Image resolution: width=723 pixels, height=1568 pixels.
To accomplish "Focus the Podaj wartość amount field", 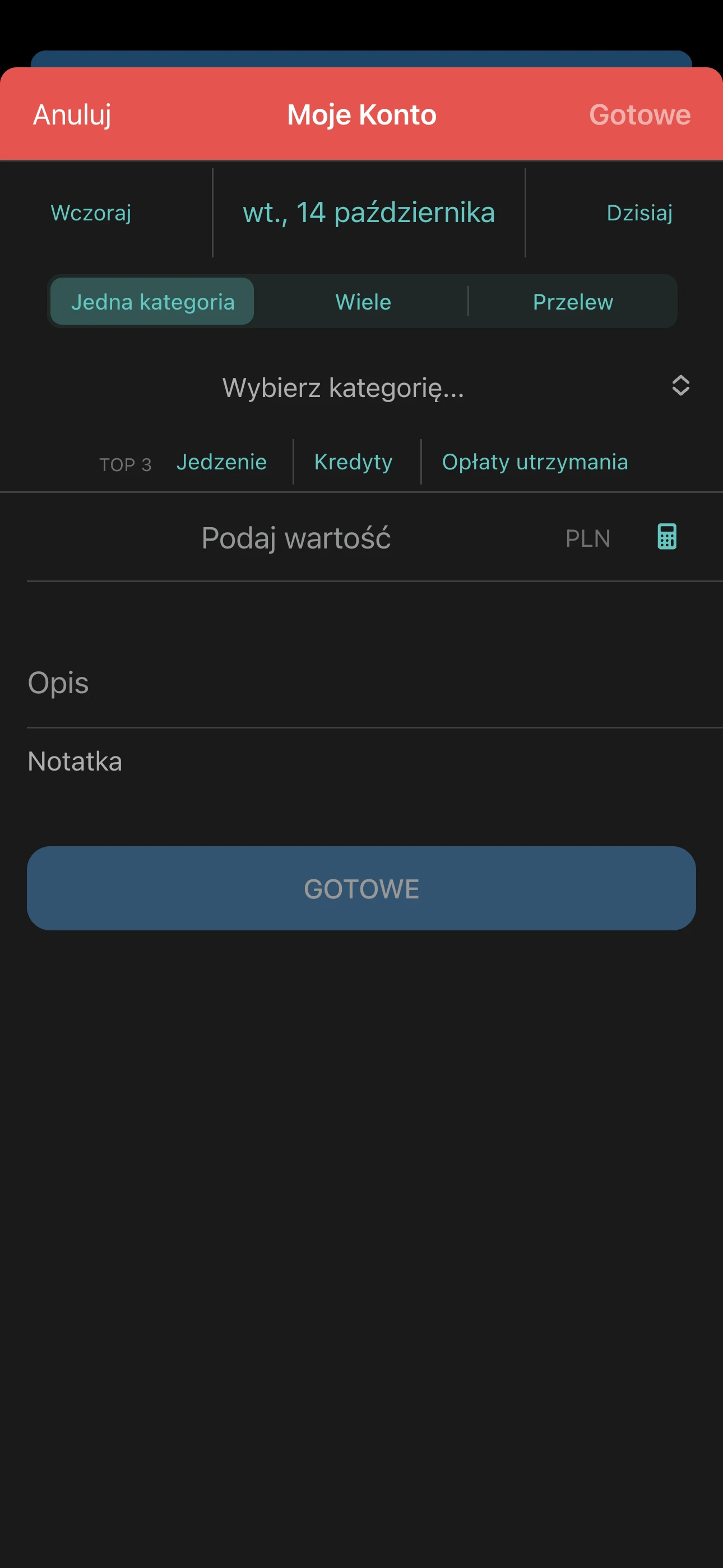I will (296, 538).
